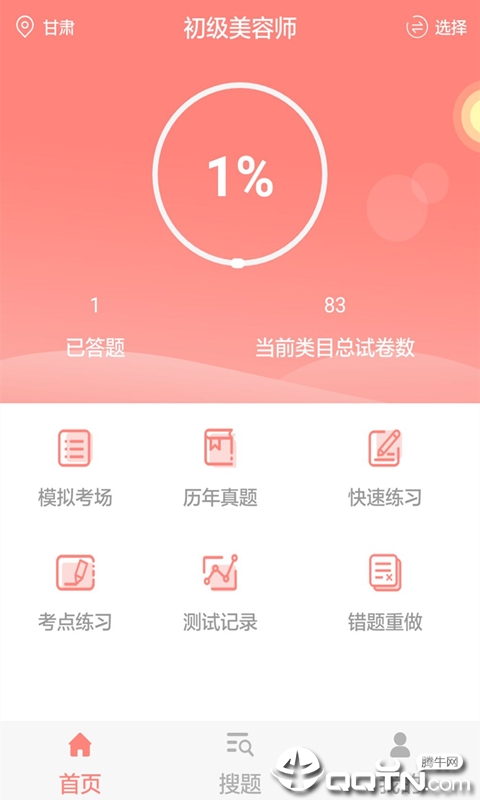480x800 pixels.
Task: Tap 选择 to switch exam category
Action: 436,27
